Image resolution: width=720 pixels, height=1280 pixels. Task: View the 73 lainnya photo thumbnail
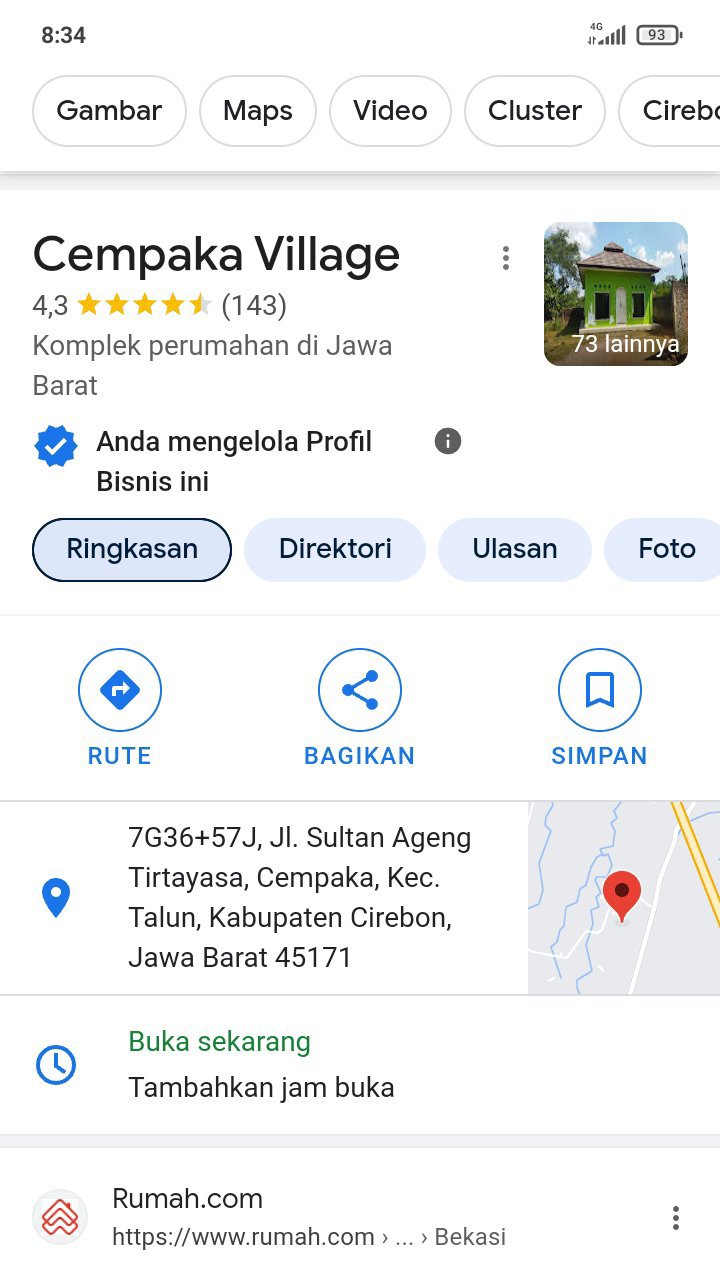[616, 294]
